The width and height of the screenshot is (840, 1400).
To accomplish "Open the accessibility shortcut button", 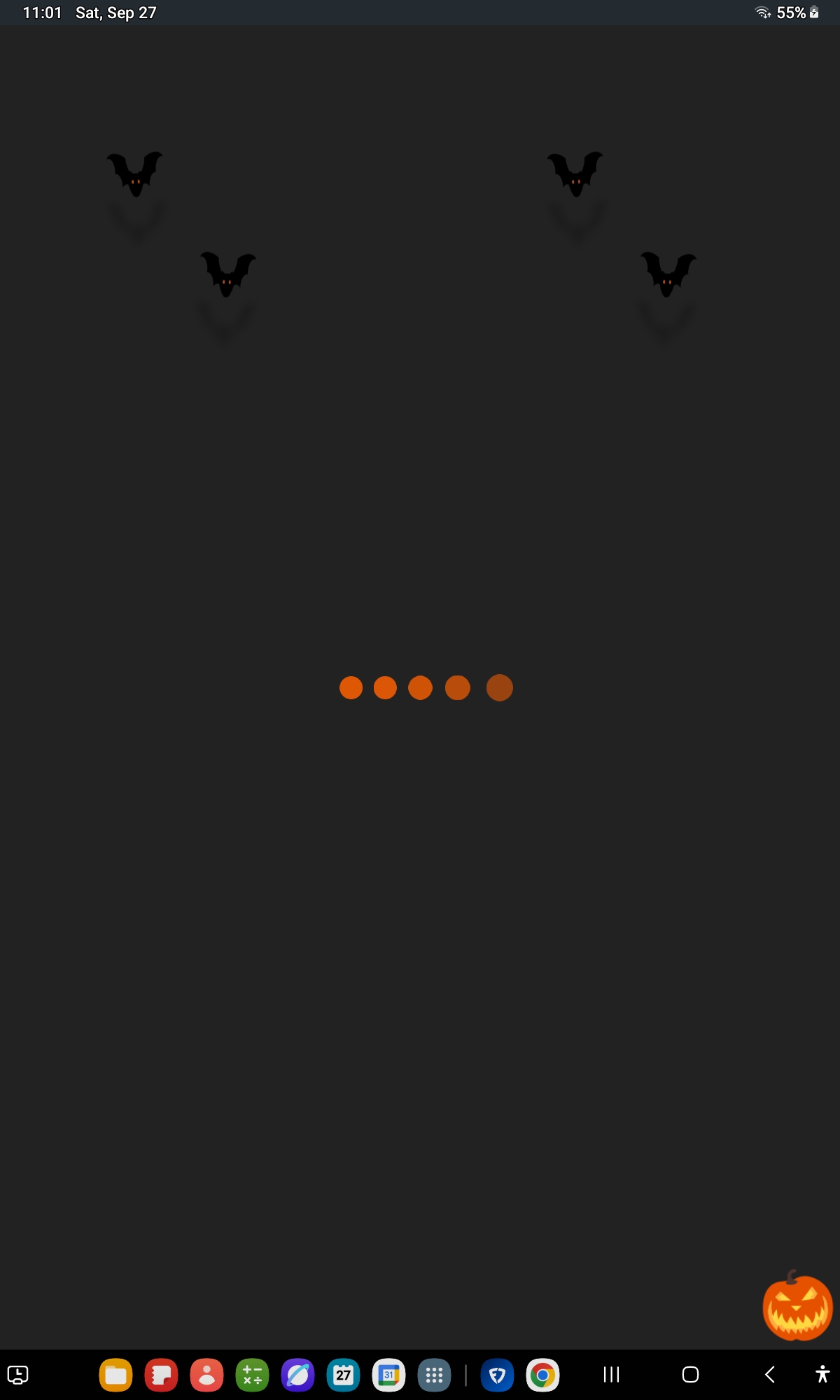I will point(822,1374).
